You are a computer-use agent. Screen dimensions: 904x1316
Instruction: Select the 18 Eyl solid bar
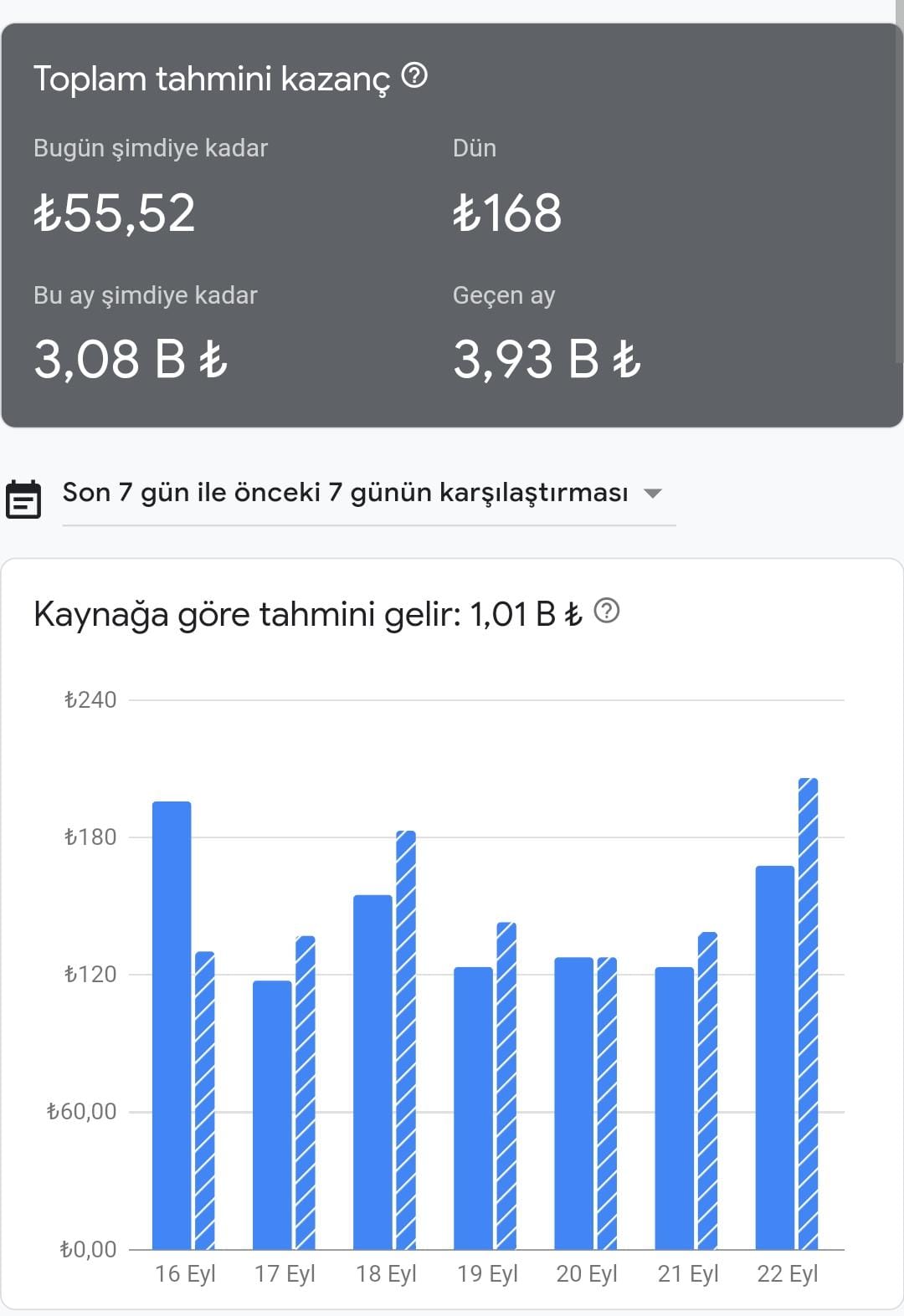click(372, 1072)
